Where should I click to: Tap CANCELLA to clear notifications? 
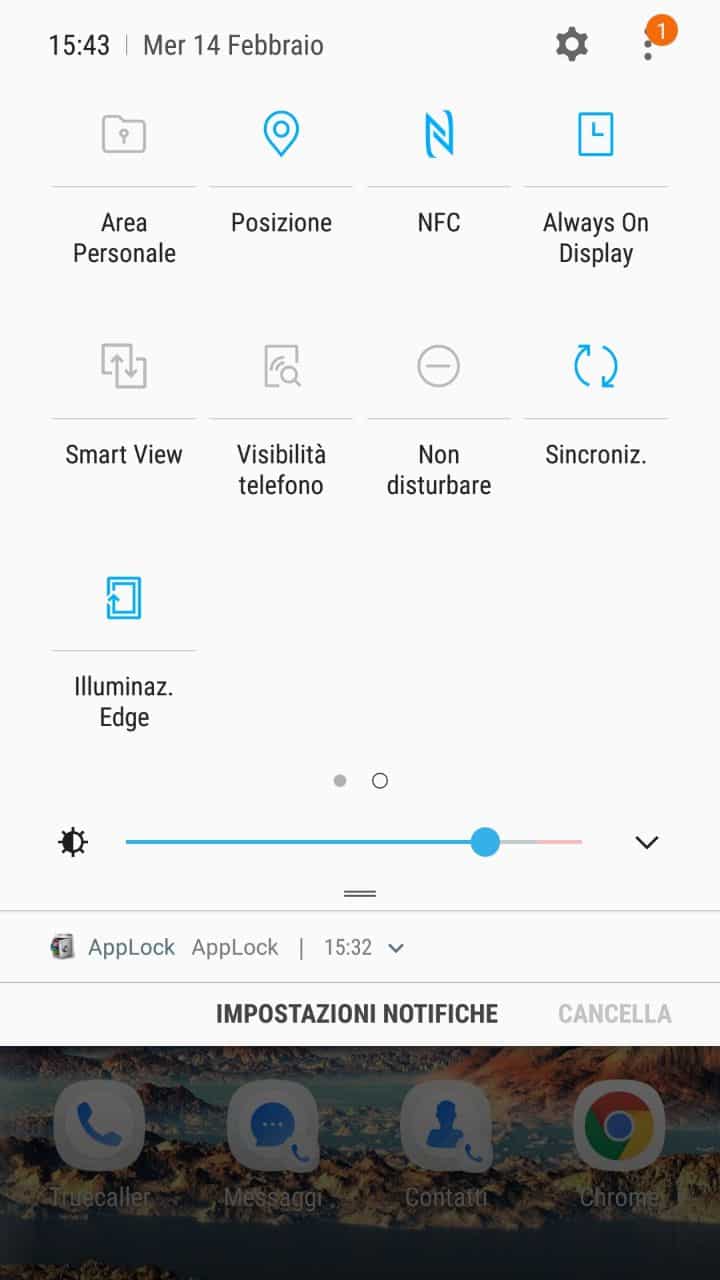pos(615,1013)
